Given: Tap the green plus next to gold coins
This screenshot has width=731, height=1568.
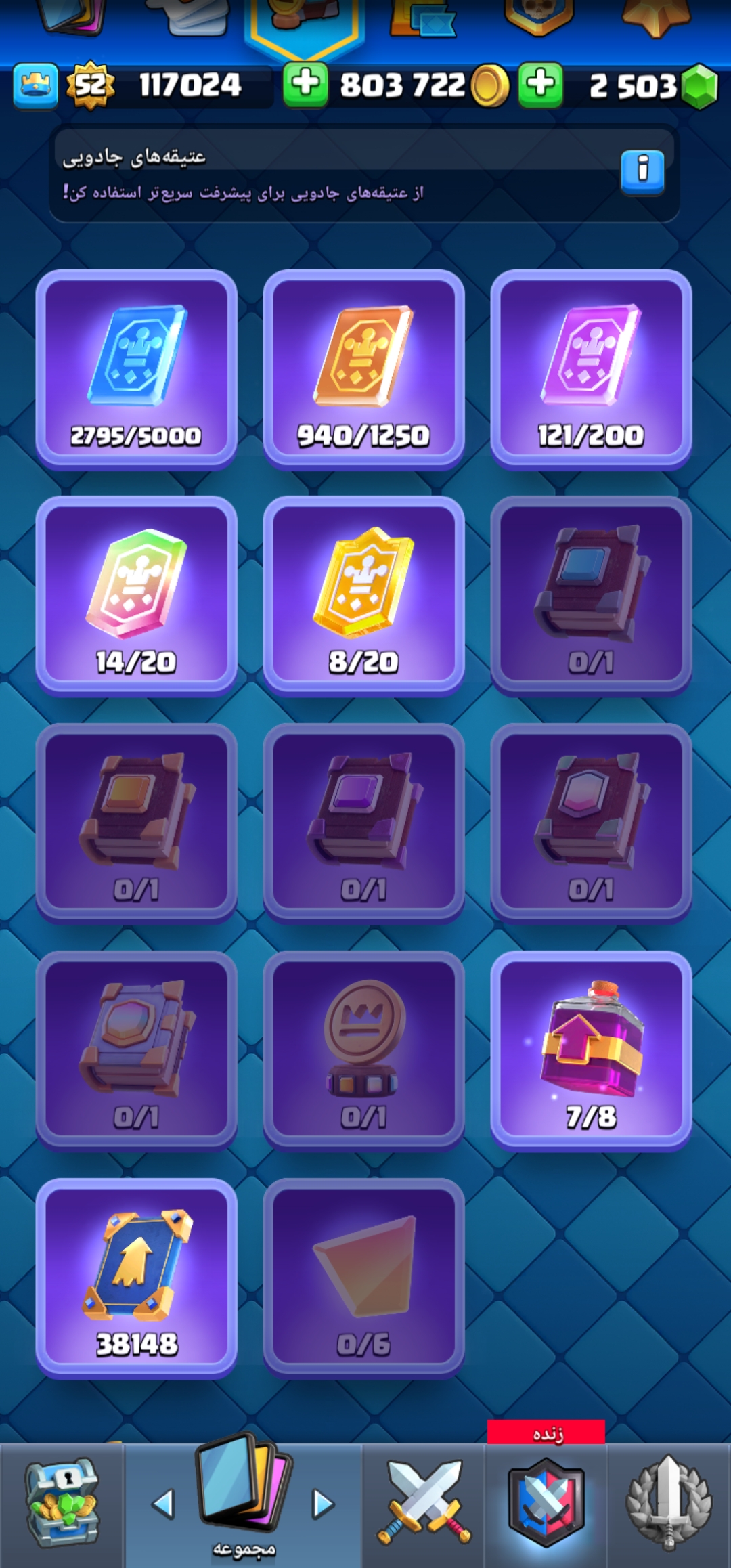Looking at the screenshot, I should click(305, 85).
